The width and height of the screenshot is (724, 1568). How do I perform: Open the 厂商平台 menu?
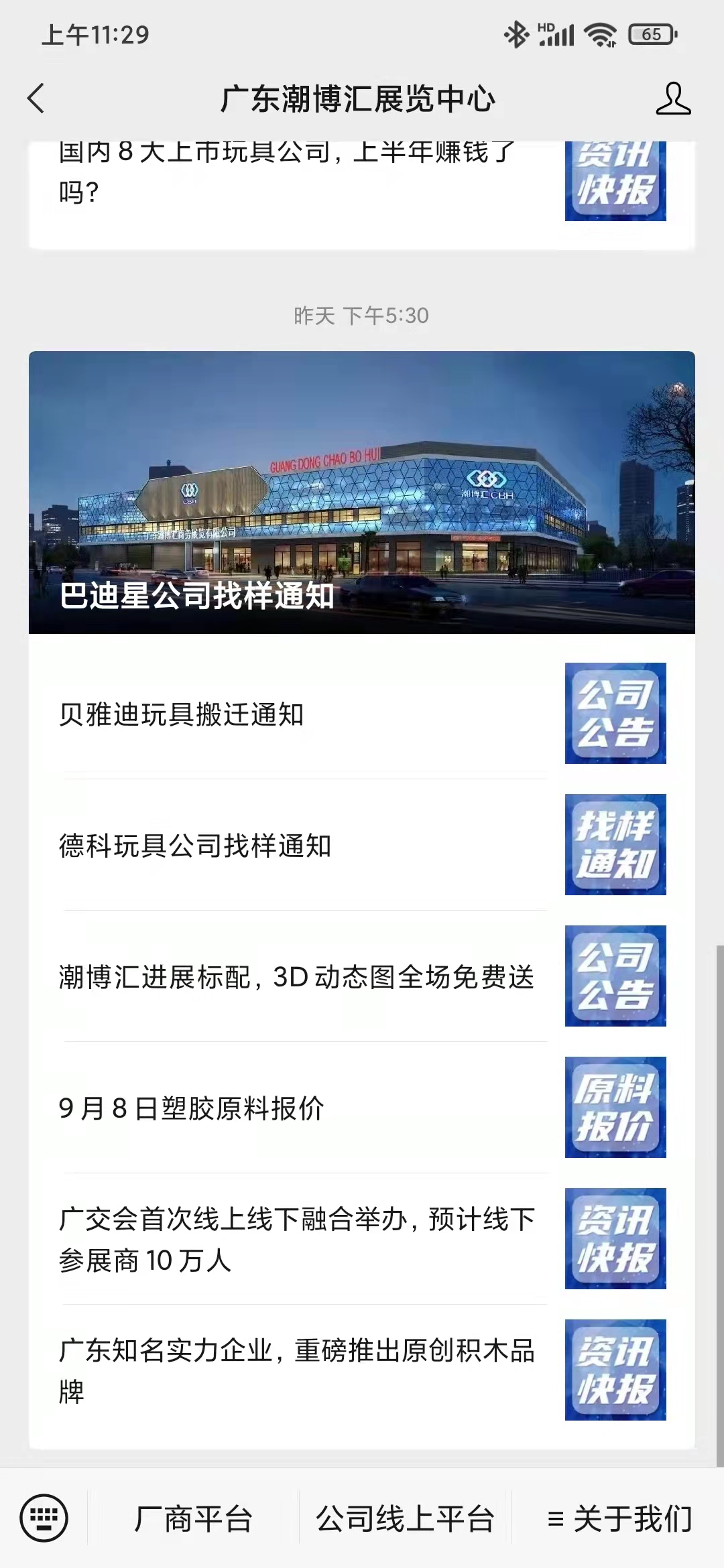(x=193, y=1518)
